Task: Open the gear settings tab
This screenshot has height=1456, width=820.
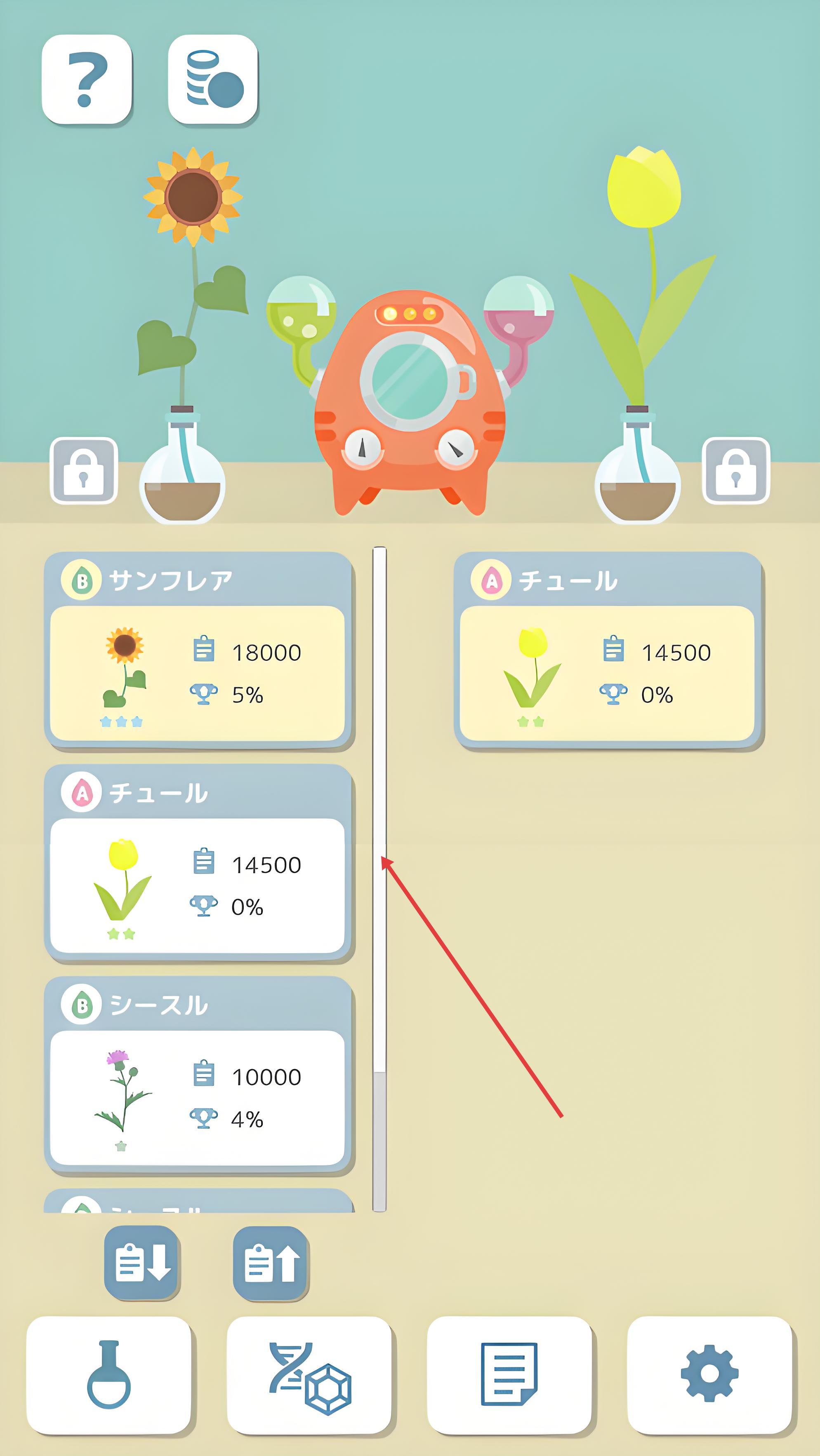Action: 709,1375
